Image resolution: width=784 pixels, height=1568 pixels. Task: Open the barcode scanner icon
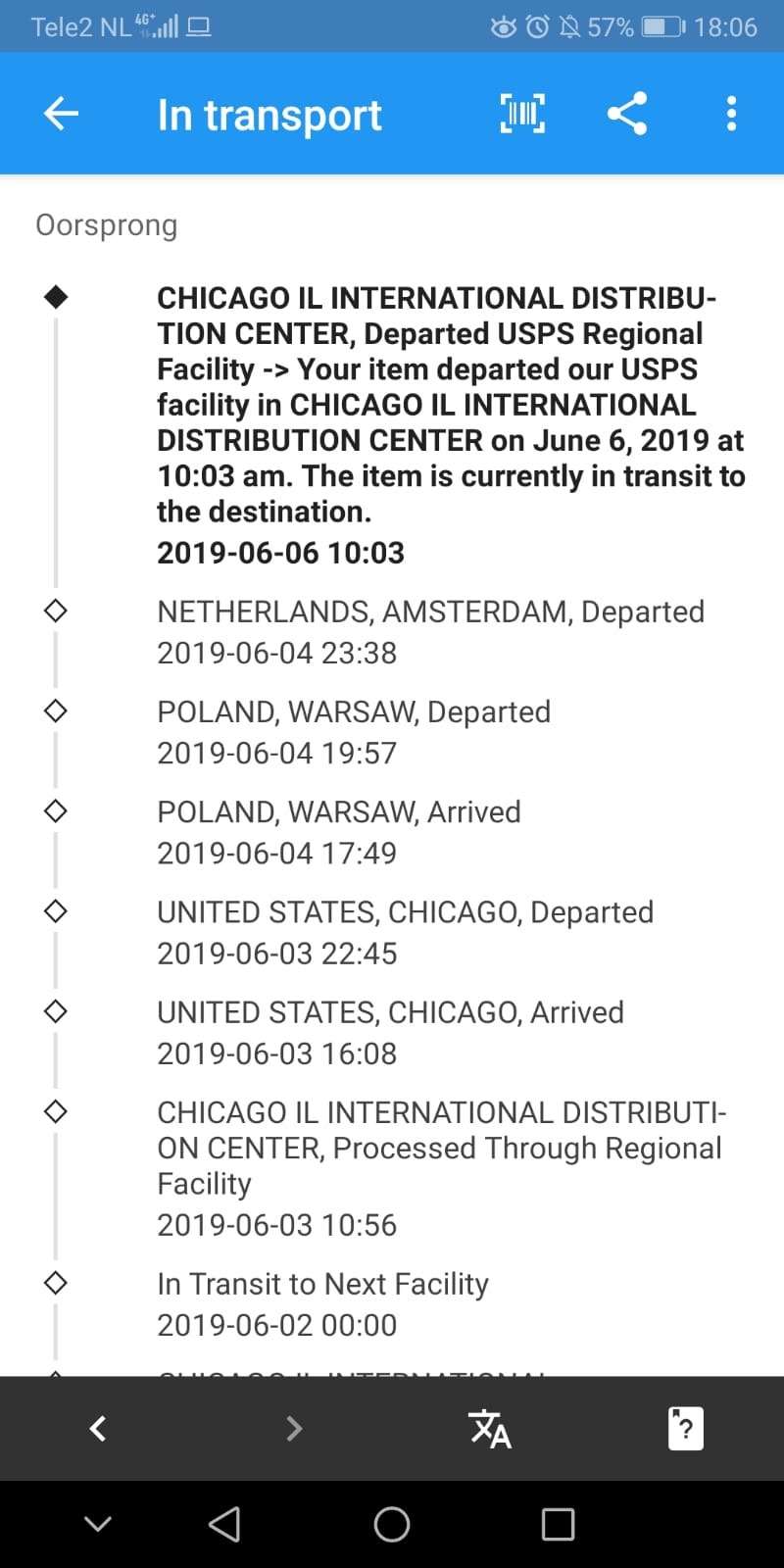[x=522, y=114]
